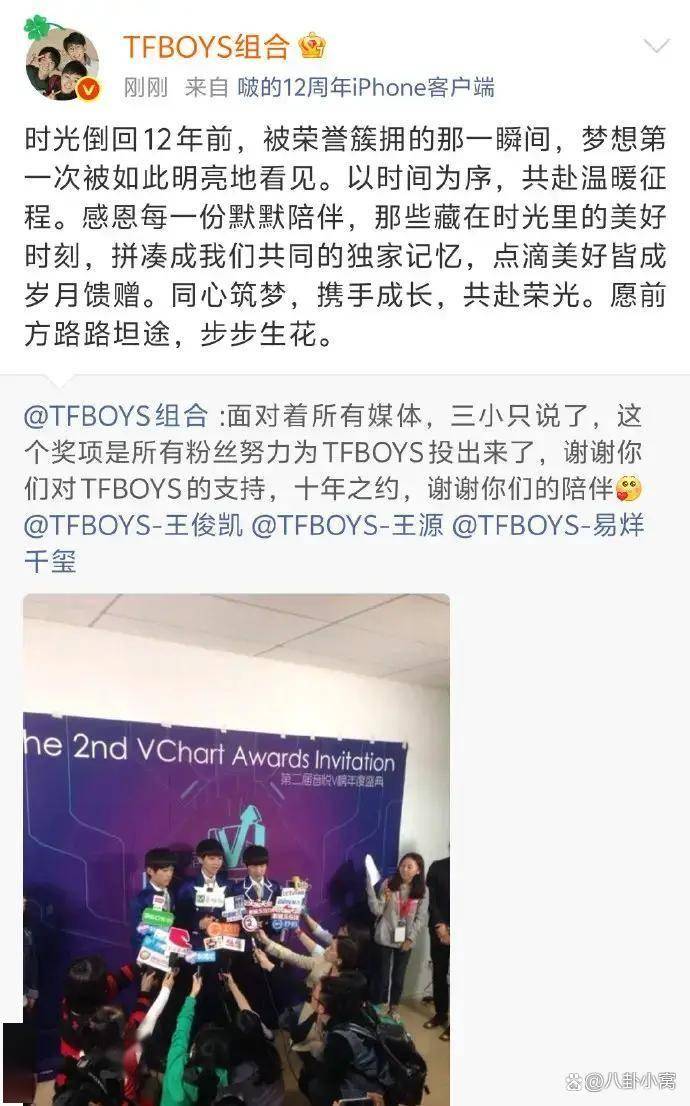Viewport: 690px width, 1106px height.
Task: Visit the @TFBOYS-王俊凯 mention
Action: tap(133, 524)
